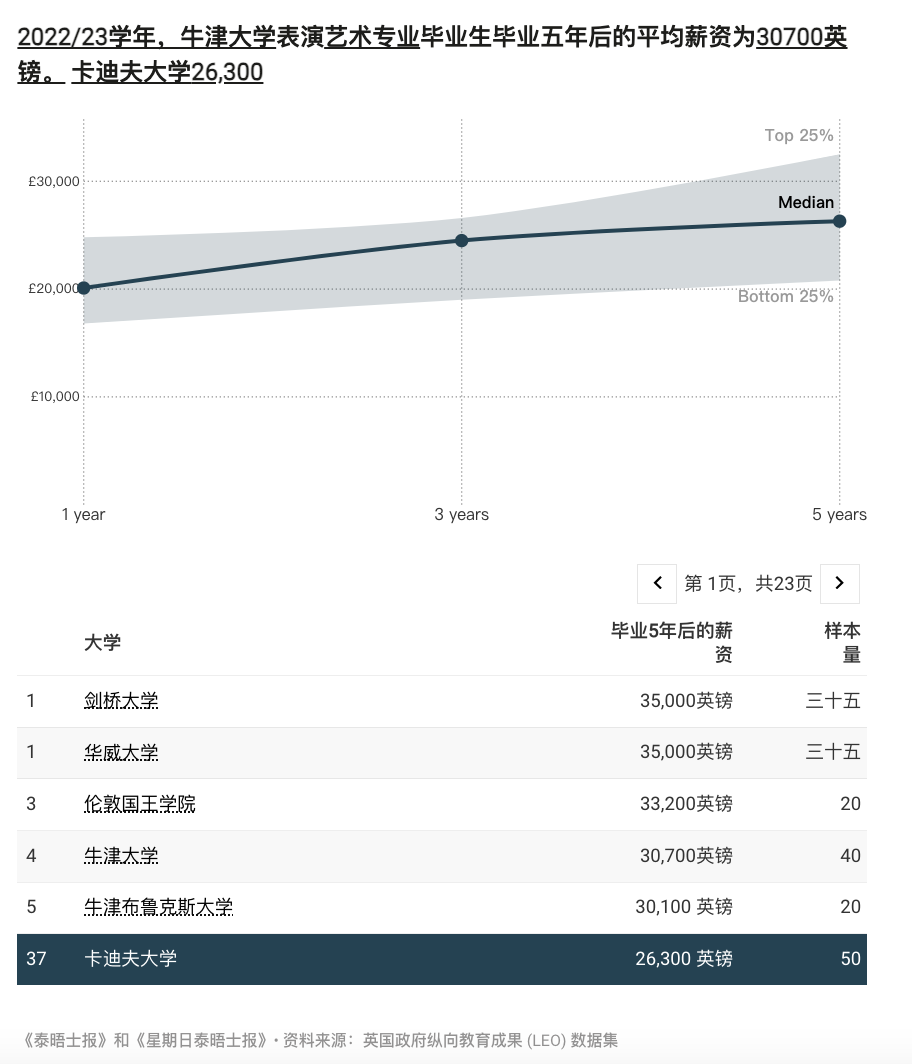This screenshot has width=912, height=1064.
Task: Open the underlined 卡迪夫大学 selector in the heading
Action: pos(131,73)
